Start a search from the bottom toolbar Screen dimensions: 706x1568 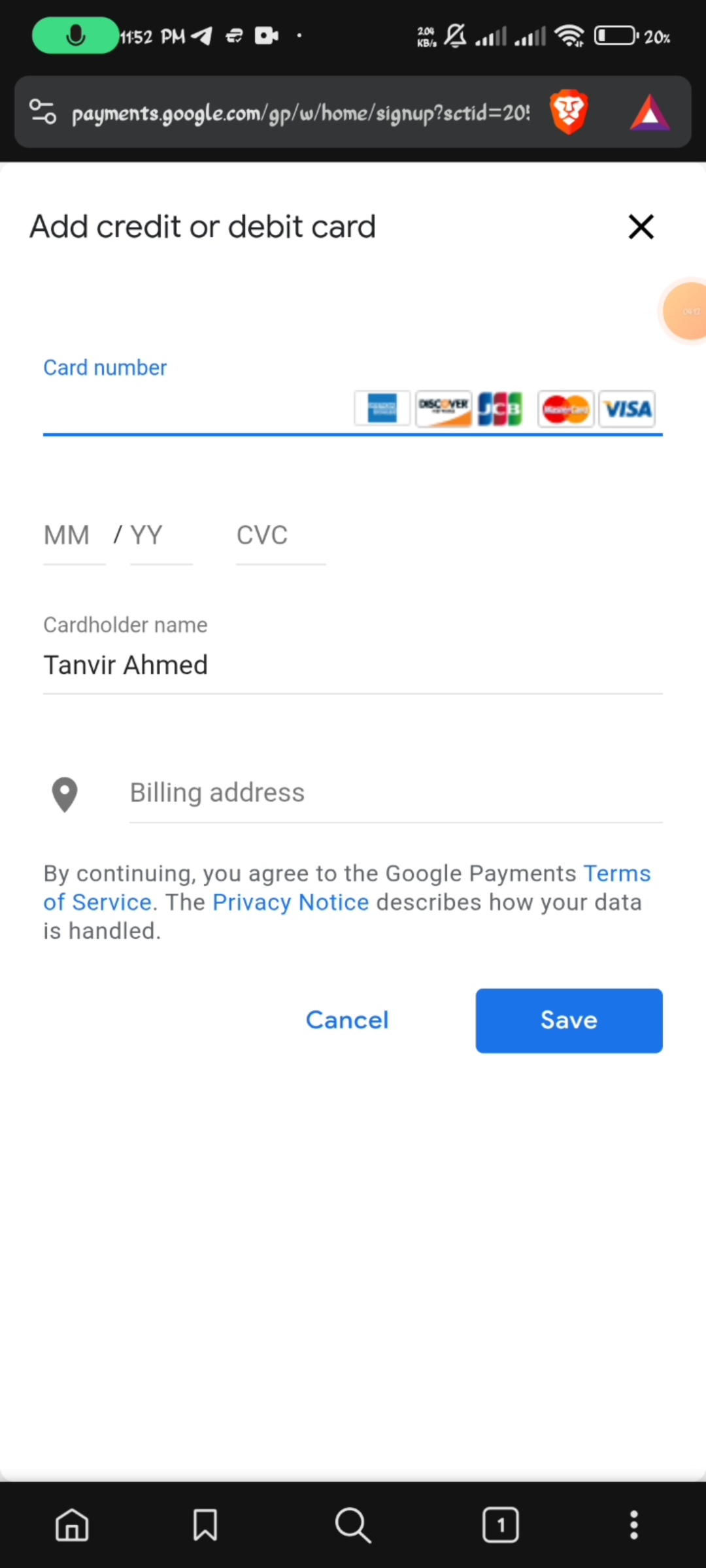pyautogui.click(x=353, y=1525)
